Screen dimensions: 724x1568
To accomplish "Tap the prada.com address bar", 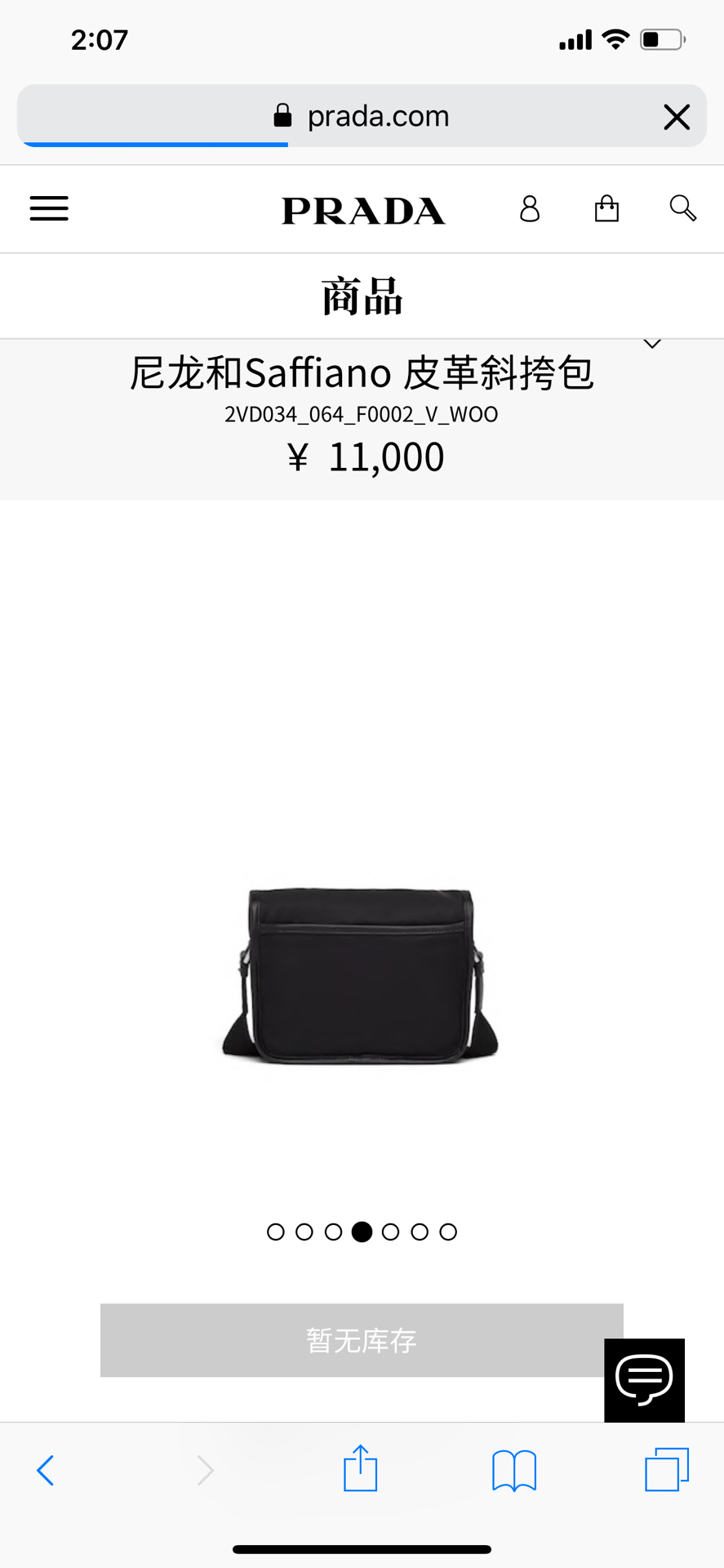I will tap(362, 117).
